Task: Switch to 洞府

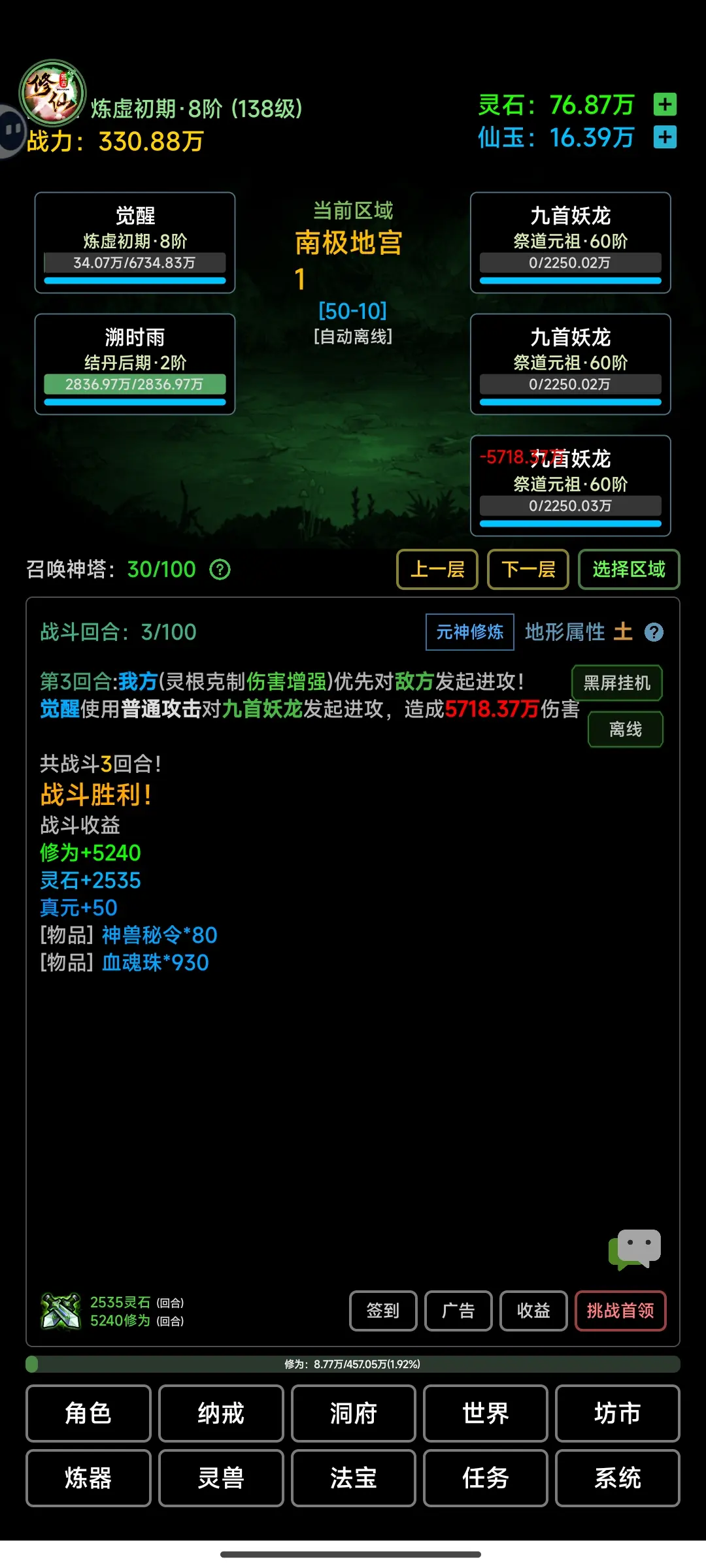Action: (353, 1414)
